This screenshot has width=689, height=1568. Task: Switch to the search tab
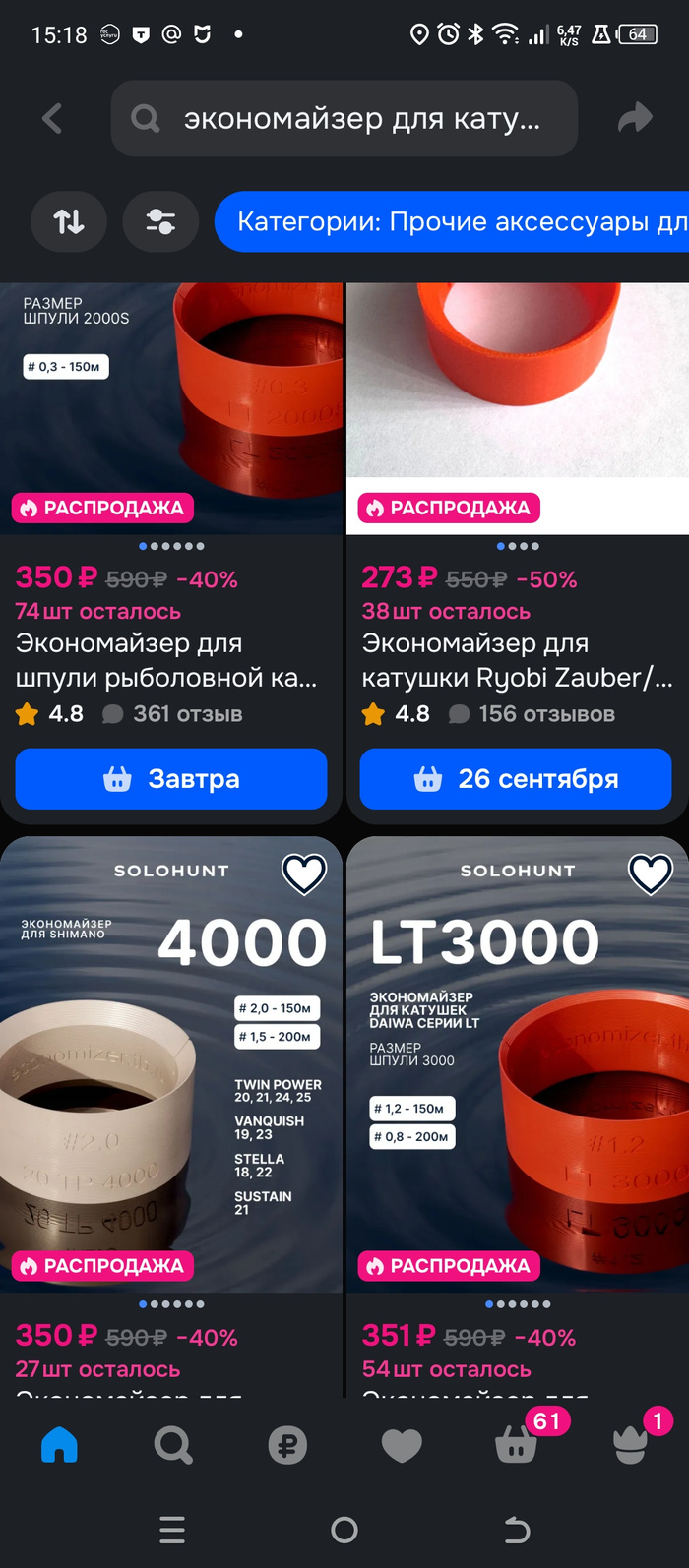coord(173,1445)
